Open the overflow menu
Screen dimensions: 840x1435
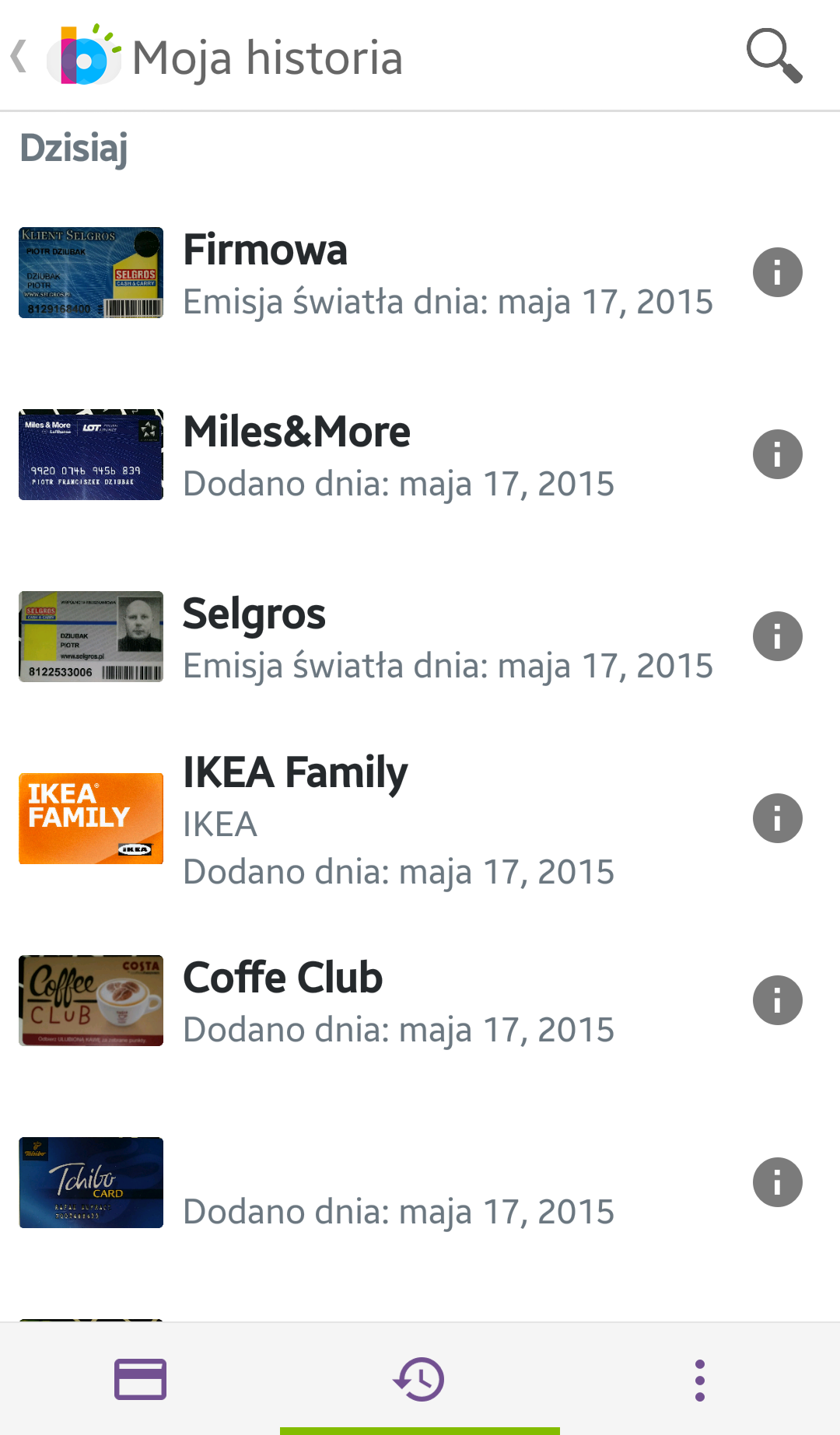tap(699, 1378)
